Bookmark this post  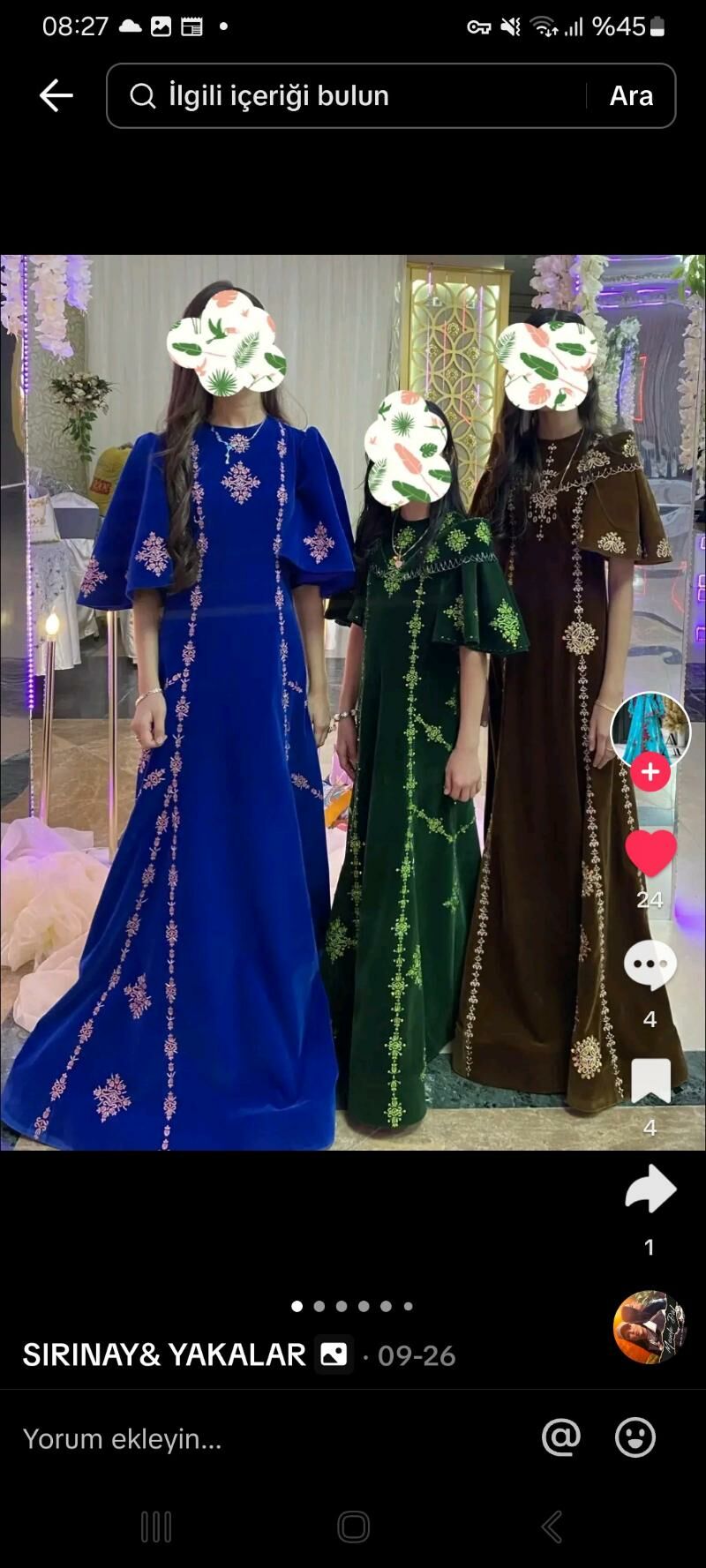pos(650,1081)
